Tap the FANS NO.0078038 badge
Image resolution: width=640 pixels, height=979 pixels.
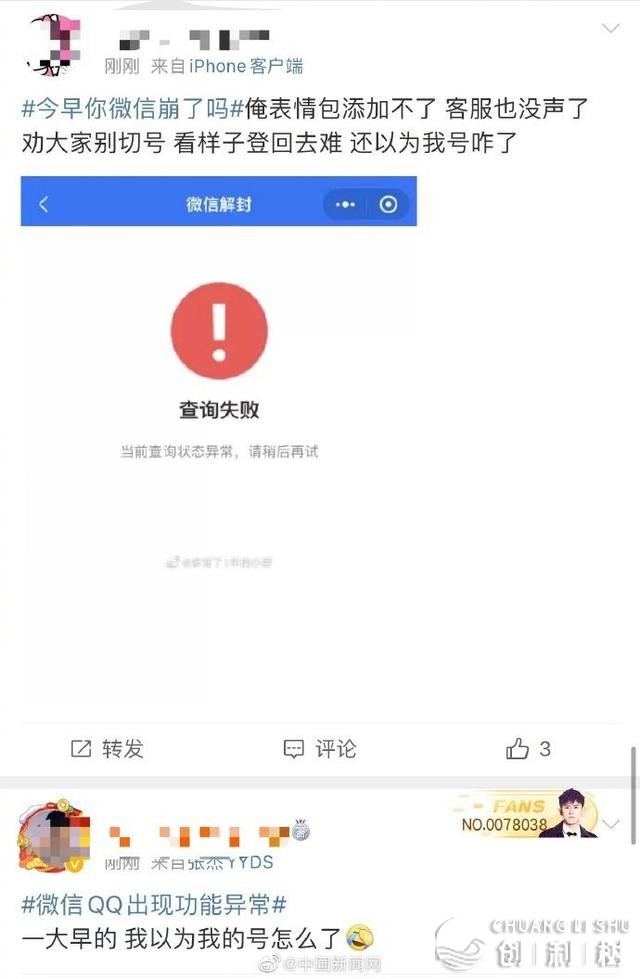520,813
